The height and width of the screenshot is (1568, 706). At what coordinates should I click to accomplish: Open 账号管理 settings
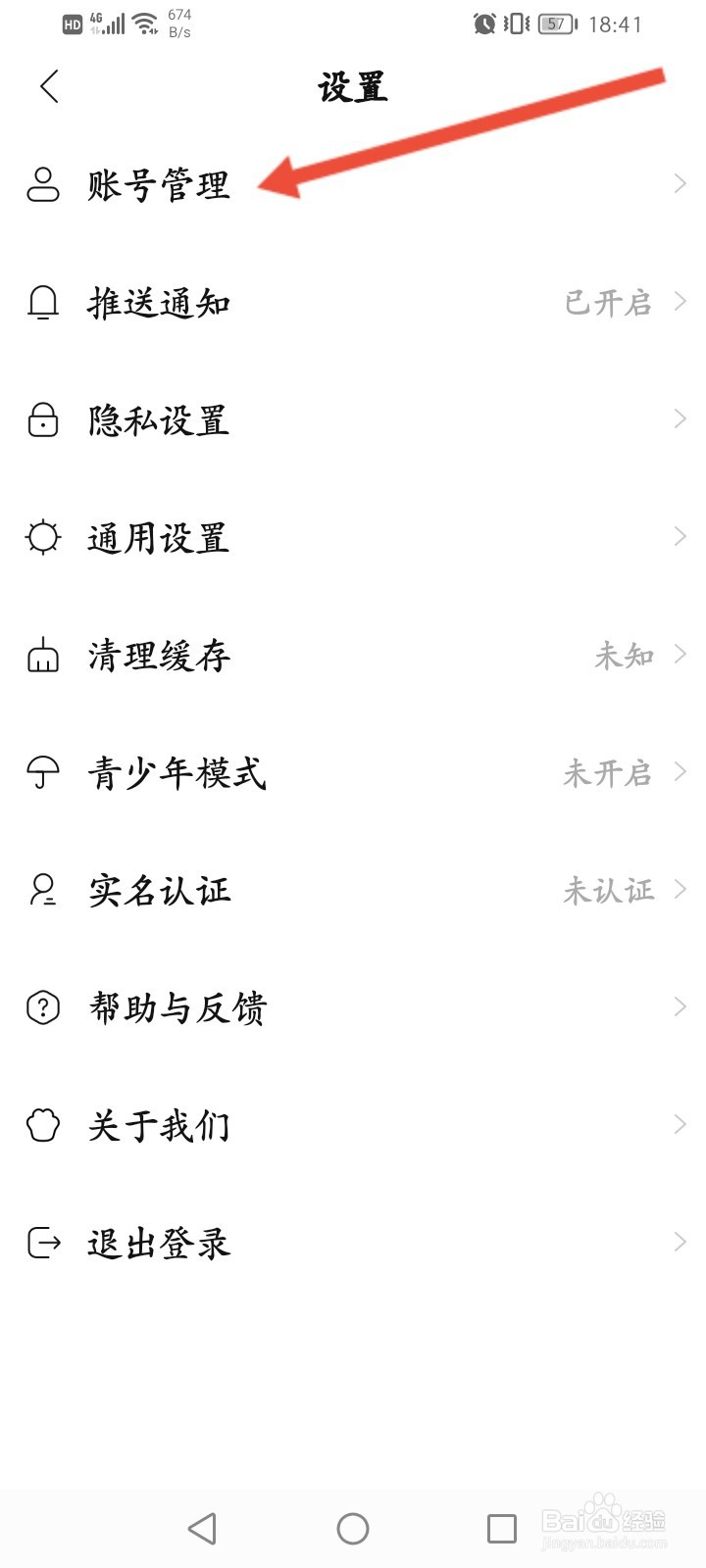coord(159,184)
